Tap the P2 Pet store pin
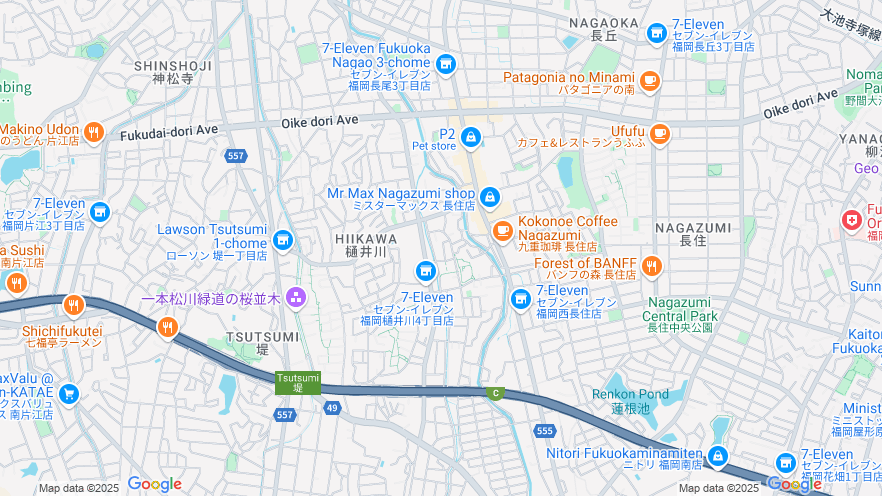882x496 pixels. (471, 136)
